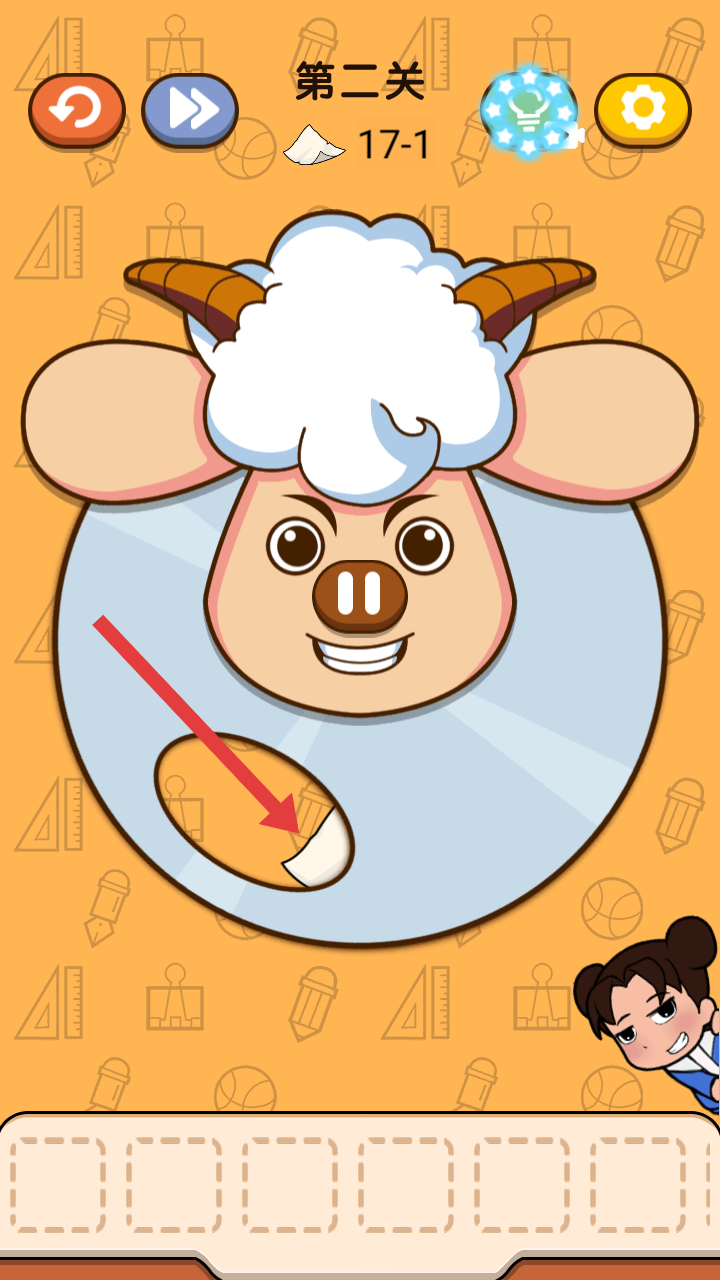720x1280 pixels.
Task: Get a hint with the lightbulb button
Action: (529, 110)
